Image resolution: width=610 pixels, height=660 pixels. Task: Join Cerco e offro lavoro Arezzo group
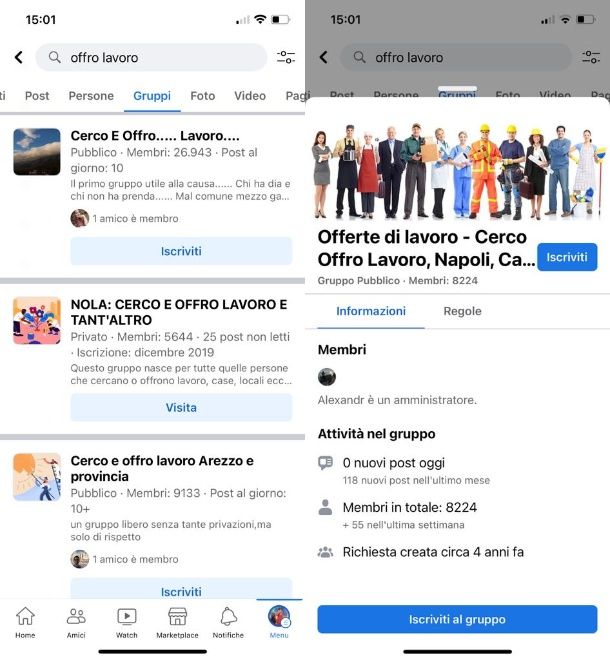(181, 590)
